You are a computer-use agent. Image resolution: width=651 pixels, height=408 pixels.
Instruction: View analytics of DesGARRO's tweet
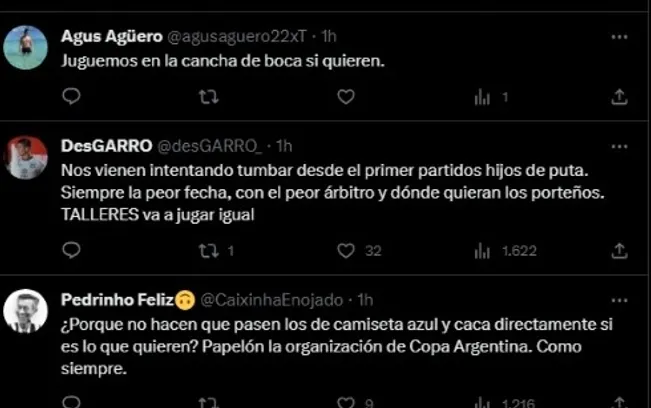click(483, 250)
